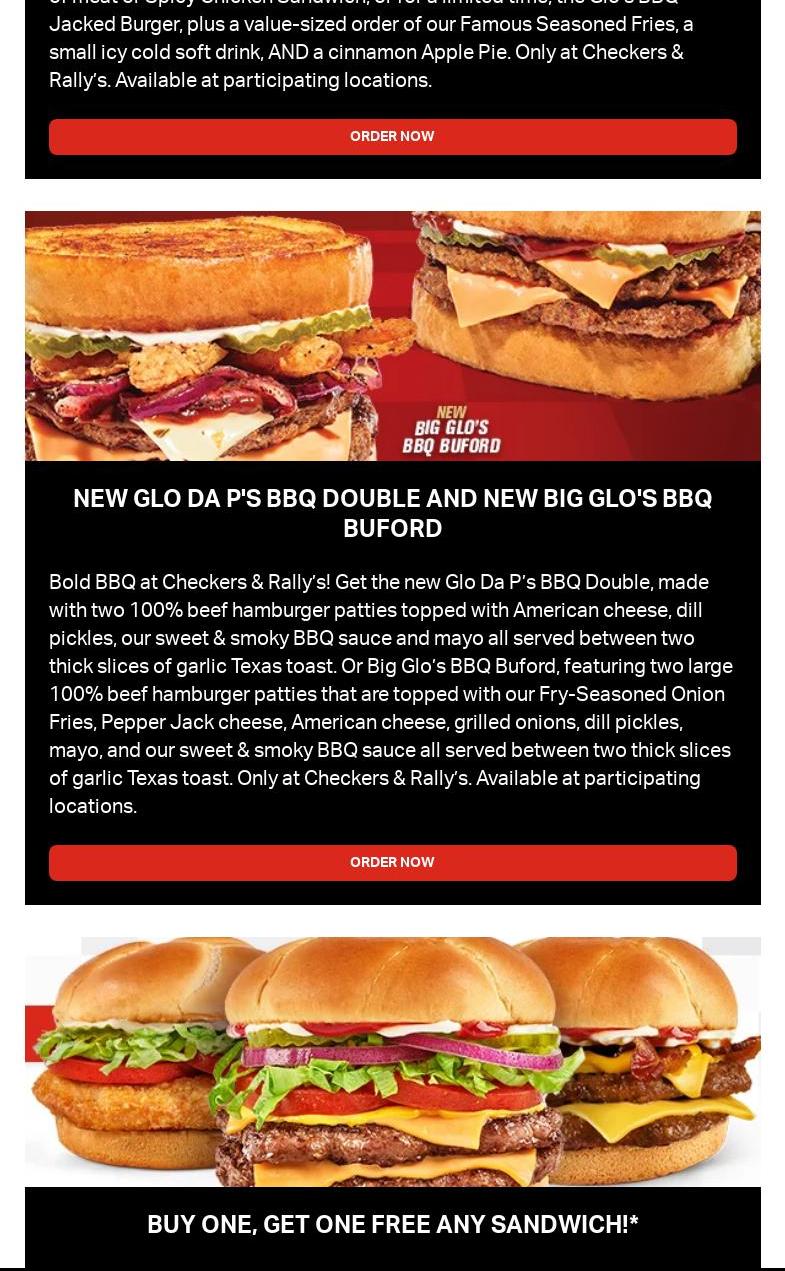Click the BUY ONE, GET ONE FREE heading
This screenshot has height=1271, width=785.
click(392, 1223)
